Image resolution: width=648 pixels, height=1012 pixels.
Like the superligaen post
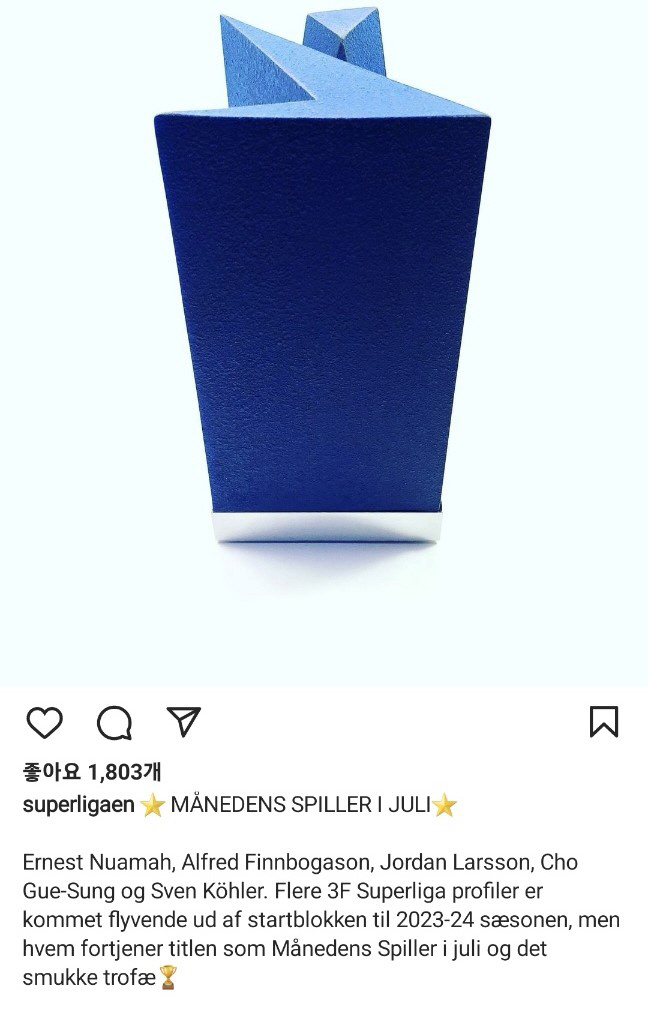44,722
